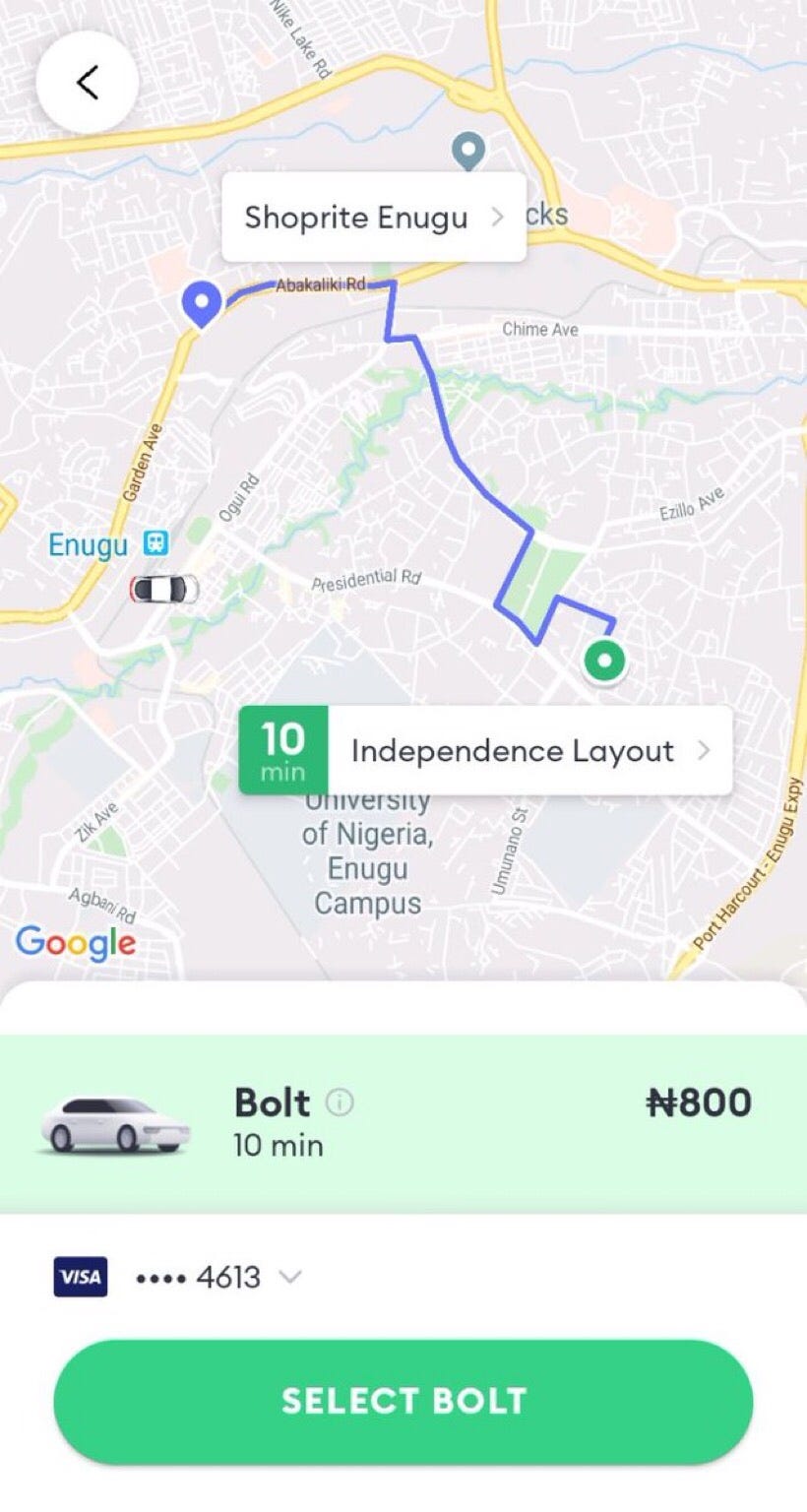
Task: Click the back arrow at top left
Action: point(87,83)
